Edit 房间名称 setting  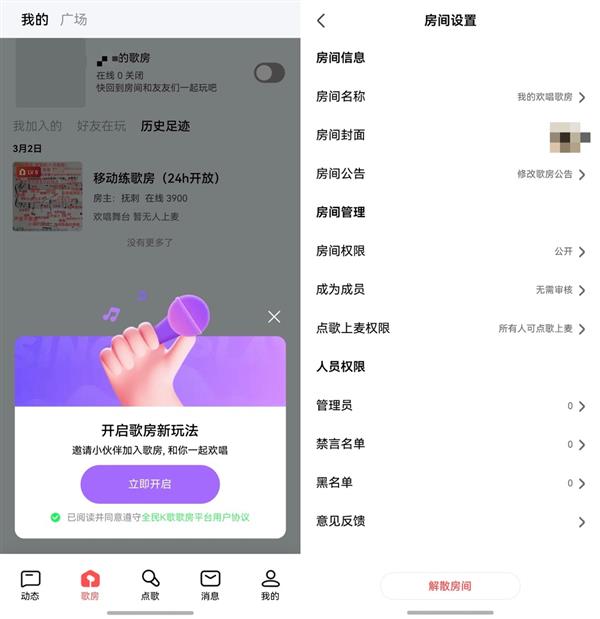pos(450,97)
